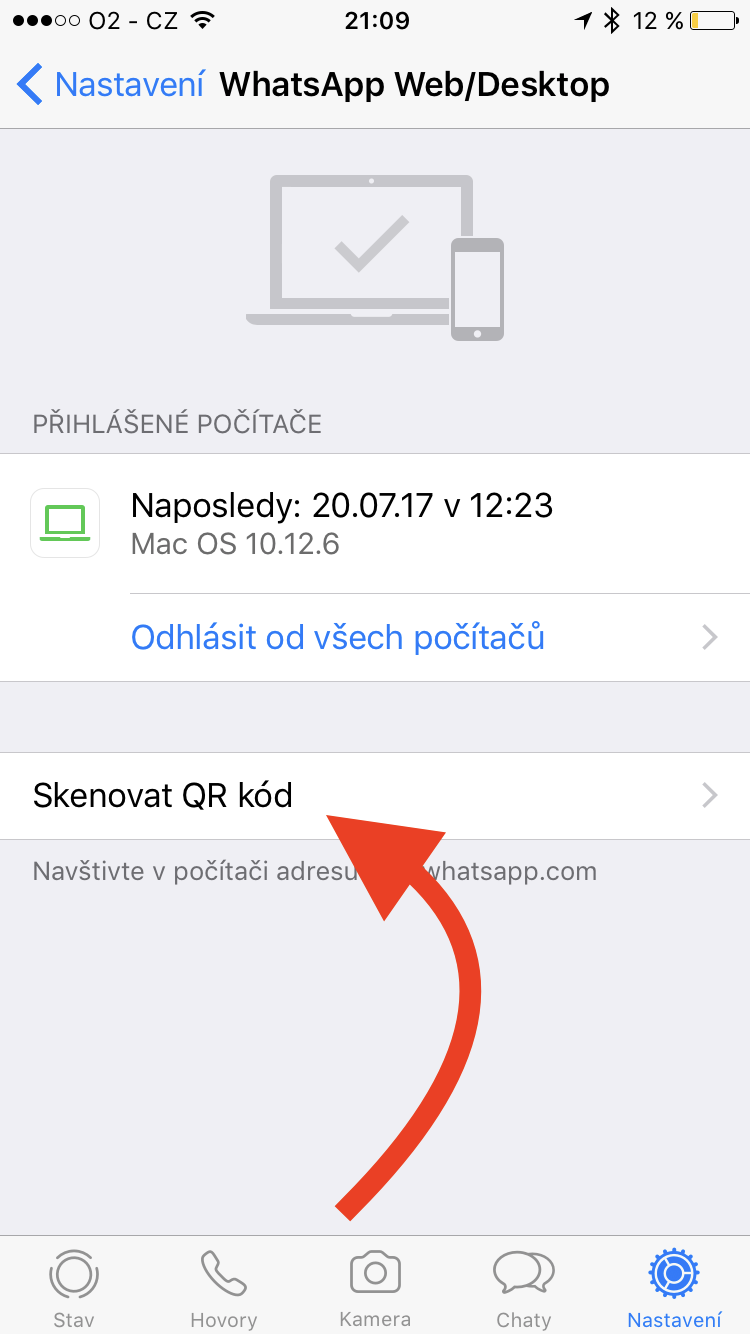This screenshot has width=750, height=1334.
Task: Select the Nastavení tab
Action: [x=674, y=1287]
